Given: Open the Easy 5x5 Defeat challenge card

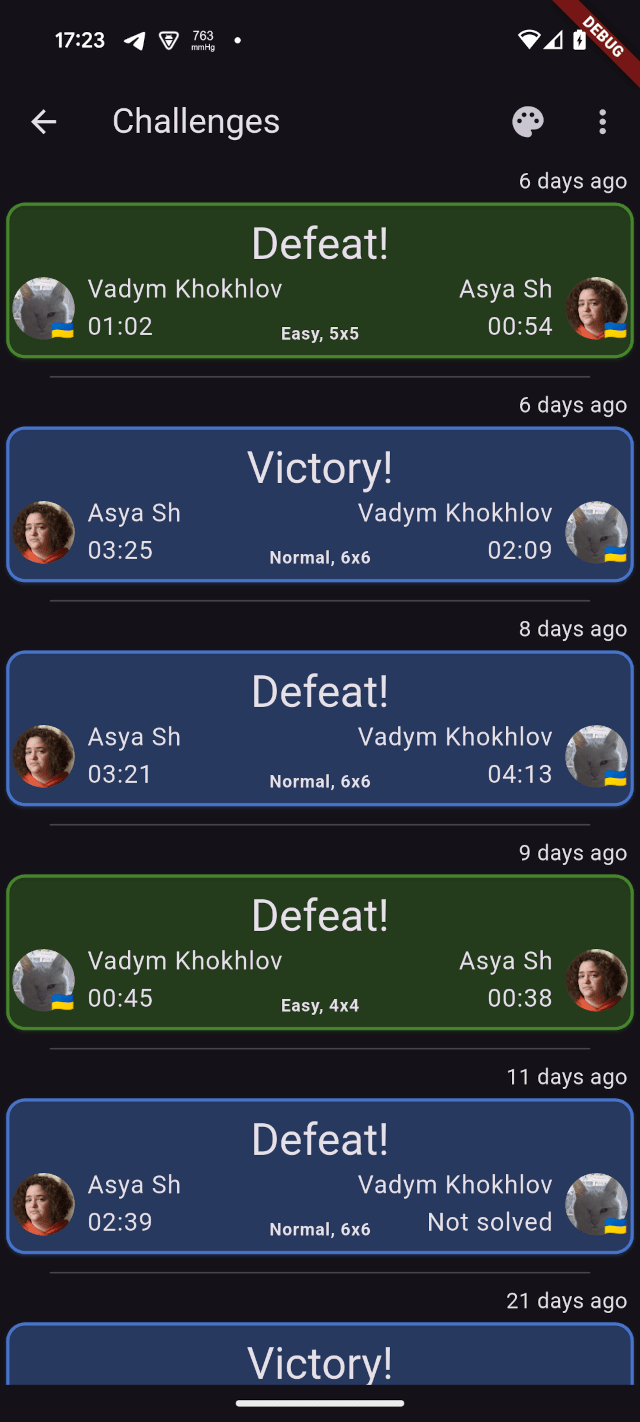Looking at the screenshot, I should coord(320,281).
